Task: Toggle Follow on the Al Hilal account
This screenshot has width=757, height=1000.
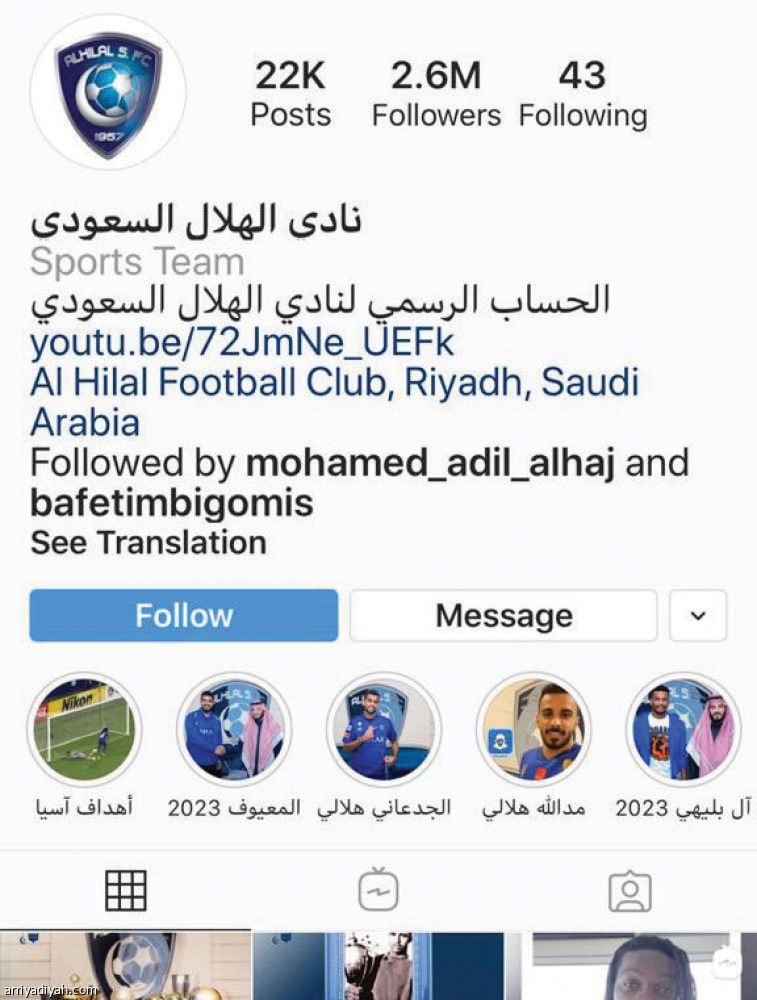Action: [183, 615]
